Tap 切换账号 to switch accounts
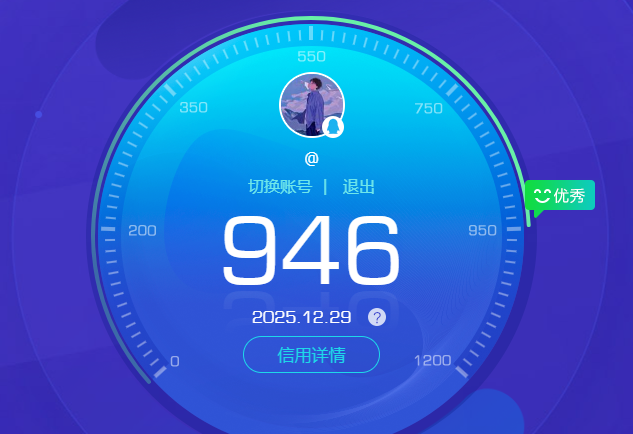Image resolution: width=633 pixels, height=434 pixels. [280, 187]
